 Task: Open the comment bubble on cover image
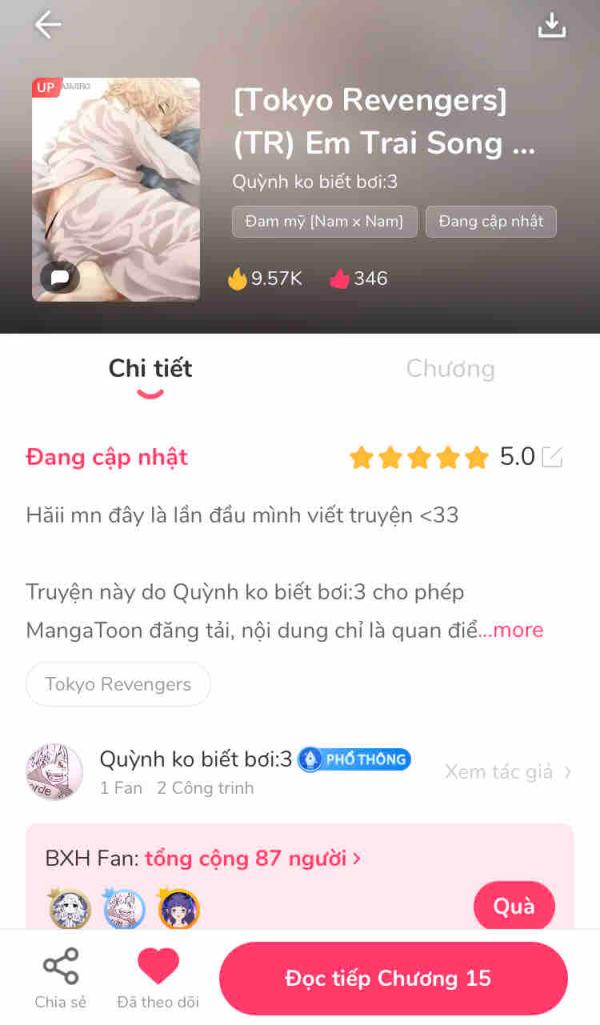pos(60,277)
